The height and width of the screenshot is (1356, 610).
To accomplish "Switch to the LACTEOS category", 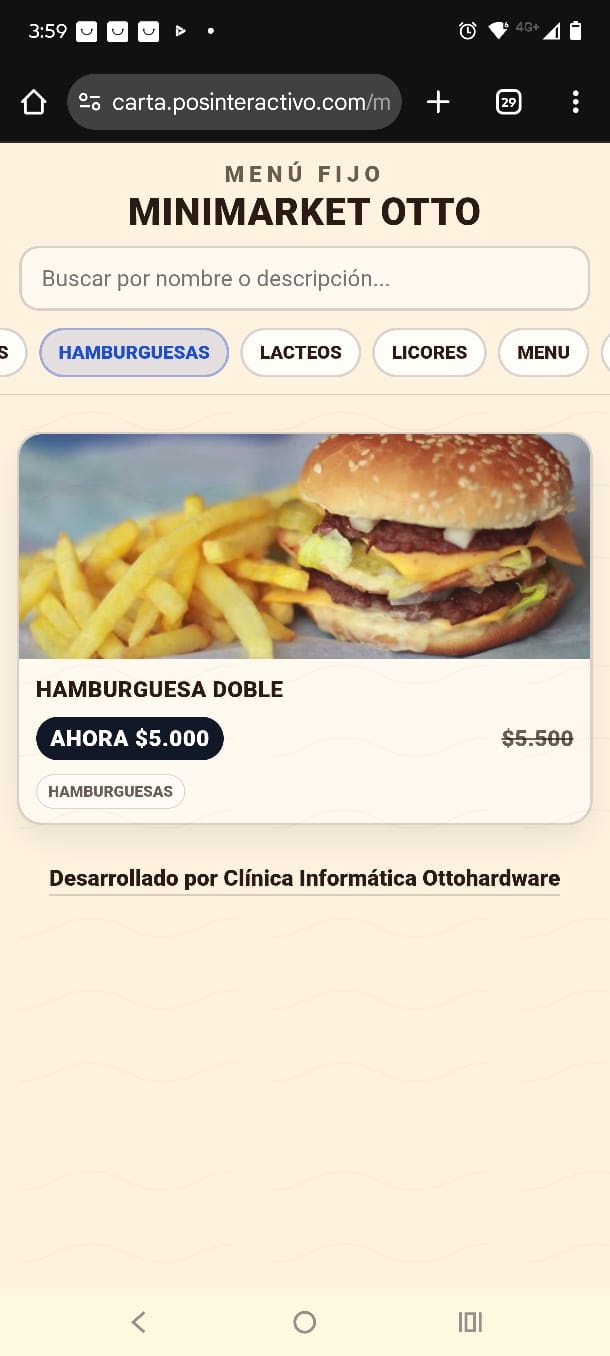I will 300,353.
